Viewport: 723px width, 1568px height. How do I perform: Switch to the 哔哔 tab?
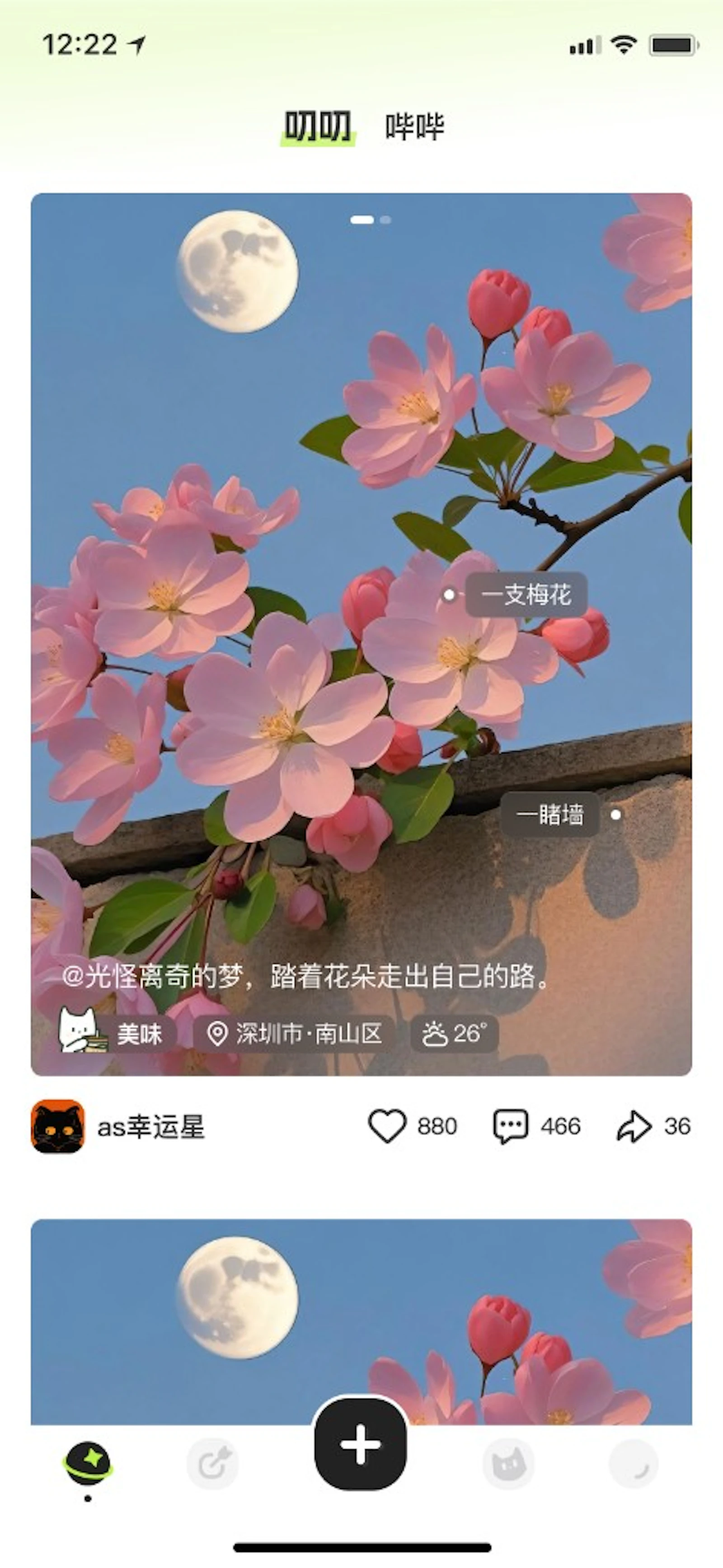tap(415, 126)
